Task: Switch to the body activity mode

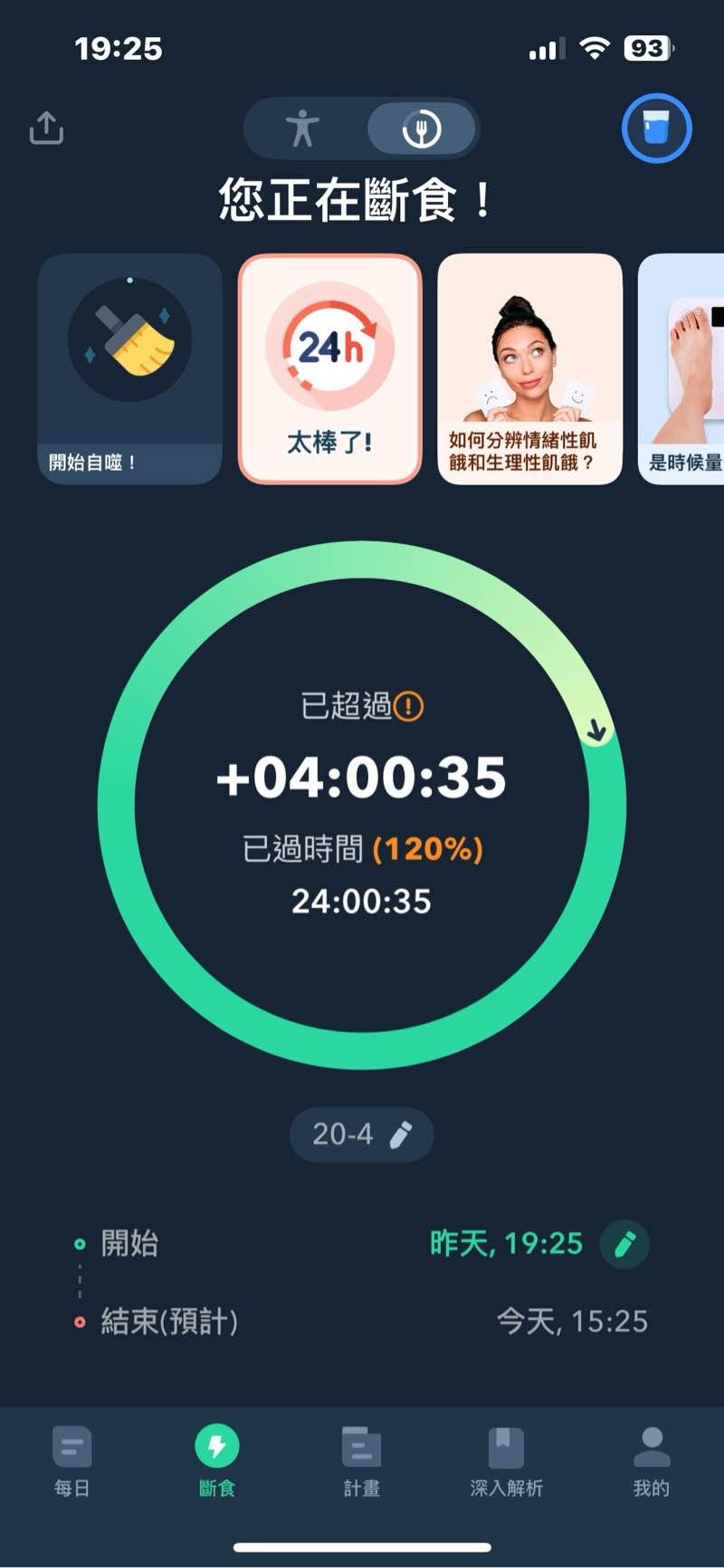Action: [303, 129]
